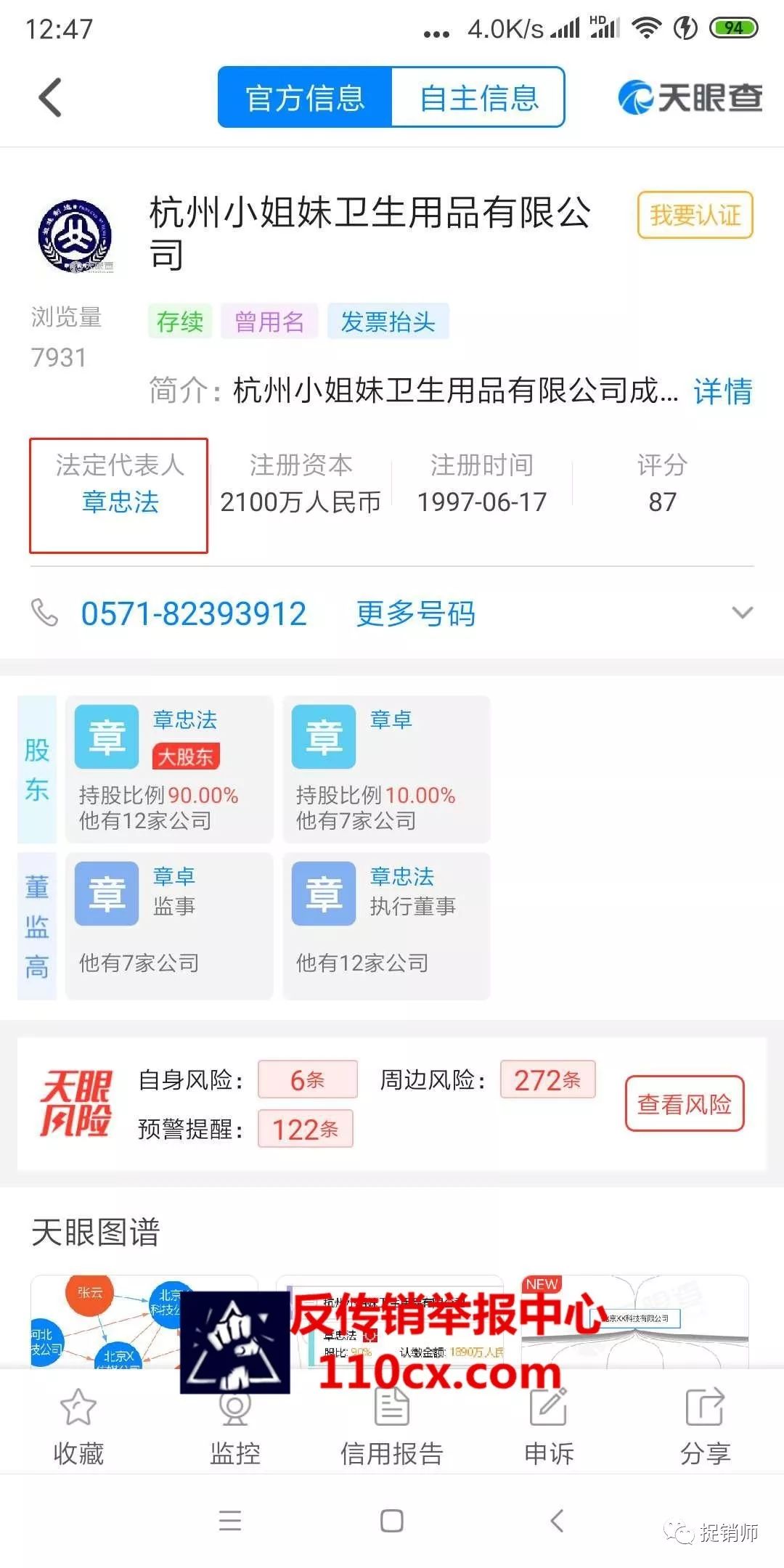Open the 曾用名 tag
The height and width of the screenshot is (1568, 784).
(269, 322)
